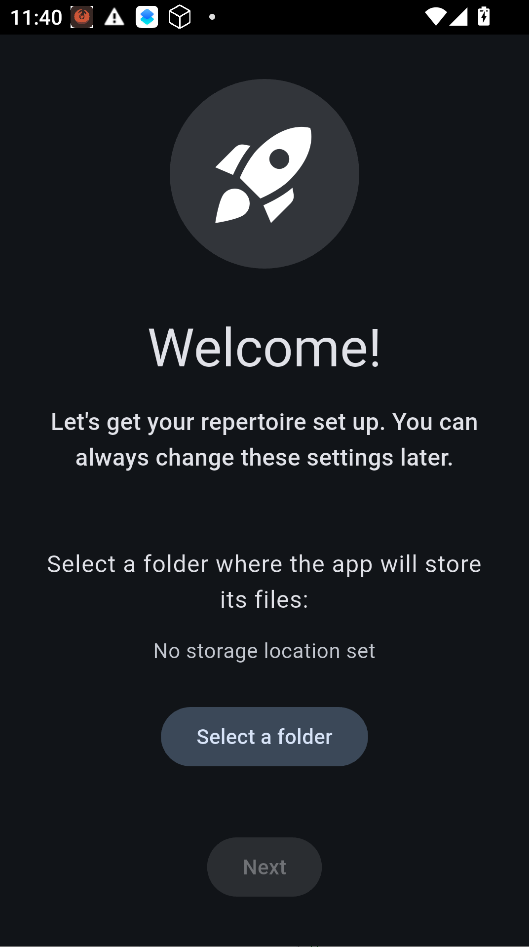529x947 pixels.
Task: Tap the Select a folder button
Action: click(x=264, y=736)
